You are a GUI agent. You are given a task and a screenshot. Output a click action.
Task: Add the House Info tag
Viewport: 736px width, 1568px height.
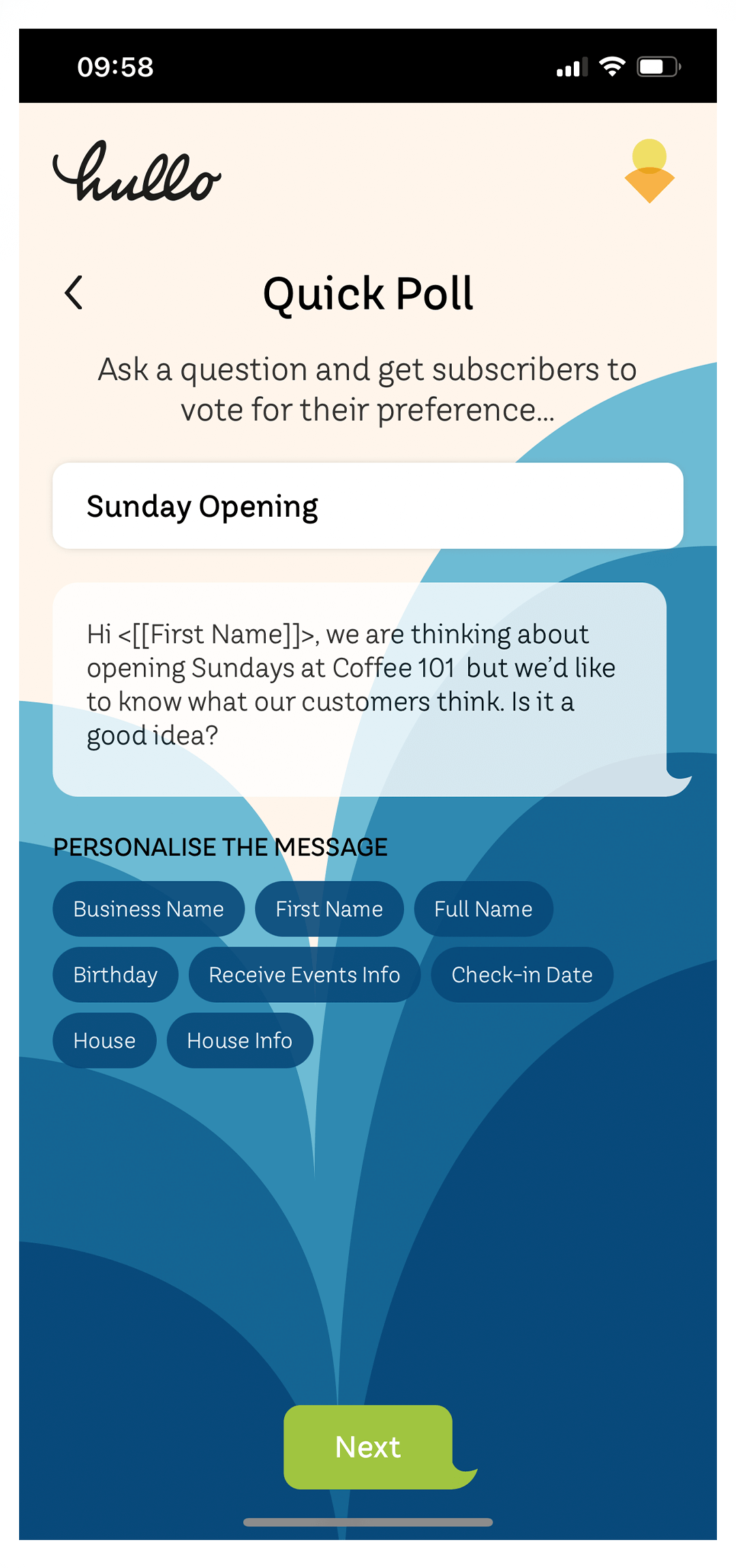(239, 1040)
